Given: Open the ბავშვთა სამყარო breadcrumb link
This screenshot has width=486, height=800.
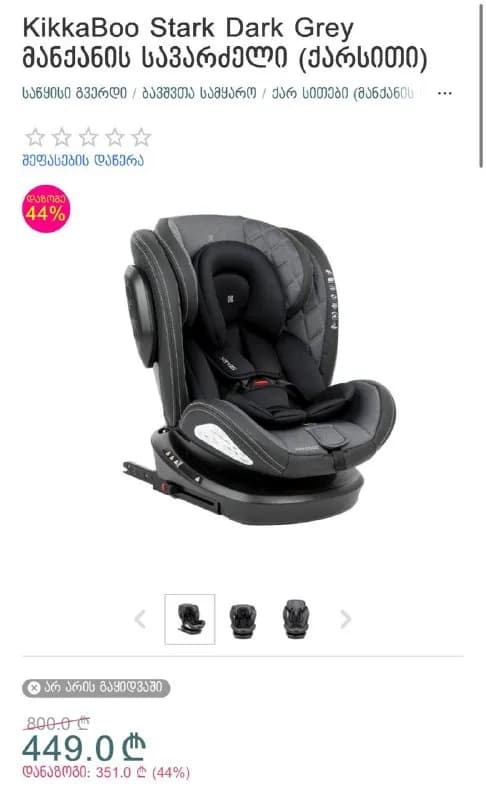Looking at the screenshot, I should coord(199,93).
